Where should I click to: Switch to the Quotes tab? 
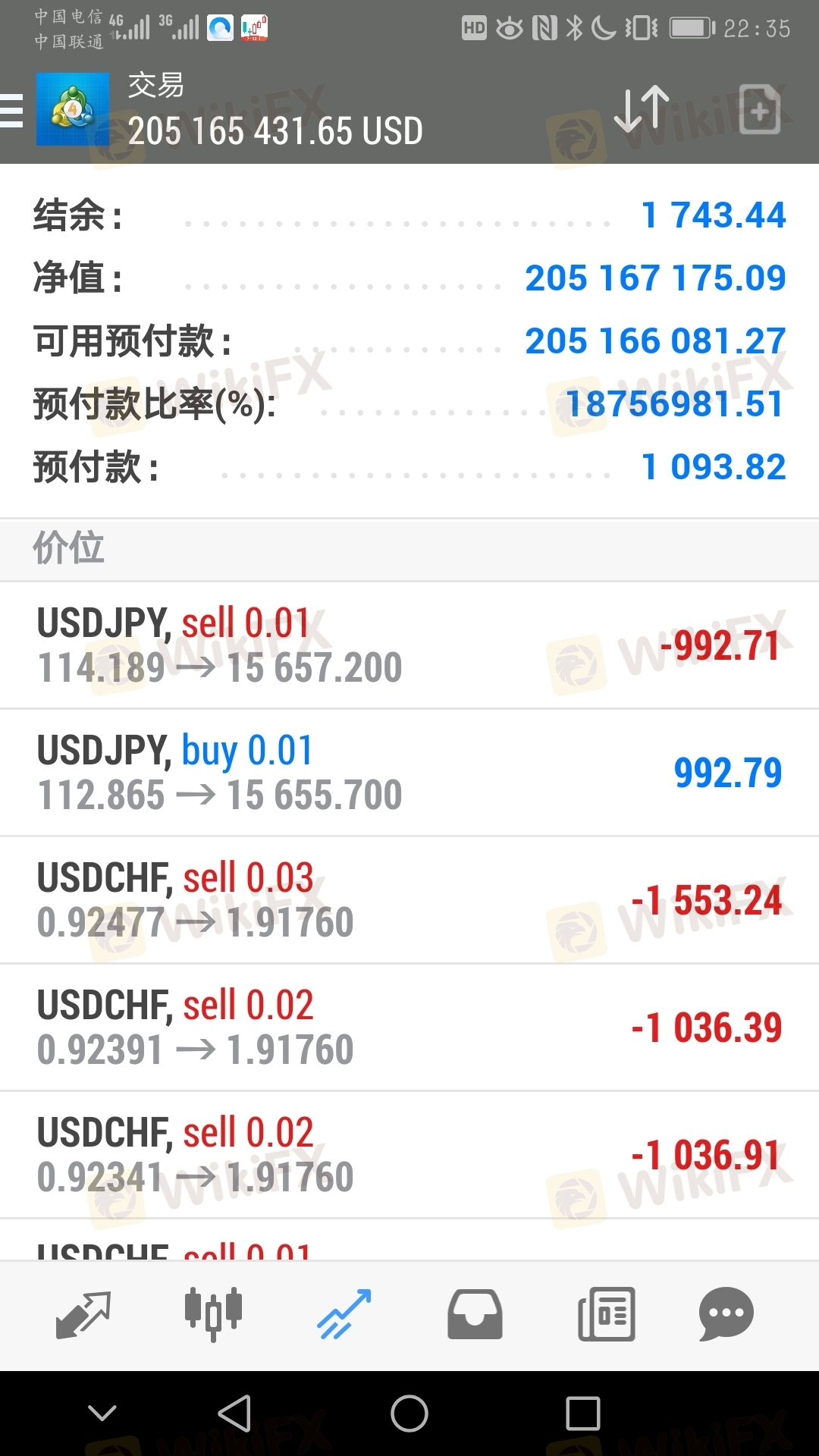point(83,1315)
